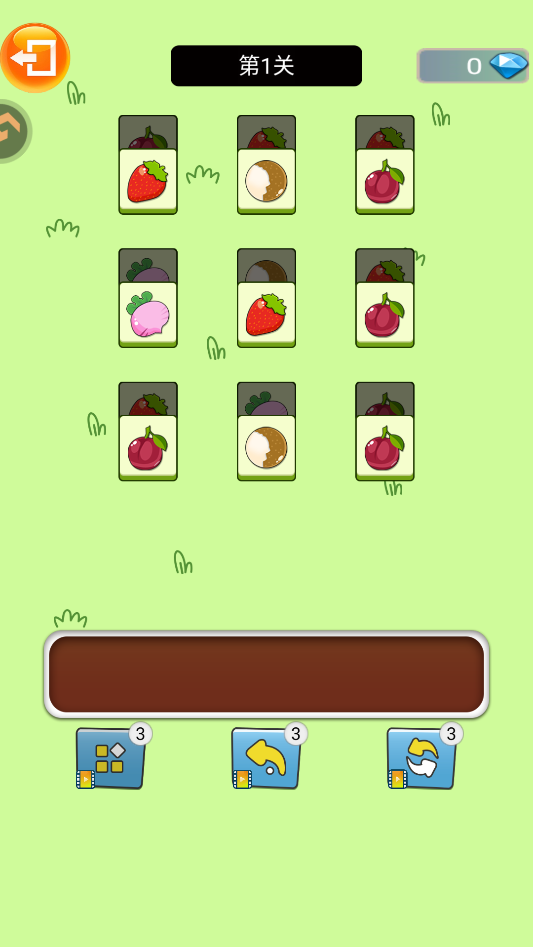Image resolution: width=533 pixels, height=947 pixels.
Task: Use the move-out tiles power-up
Action: [x=111, y=759]
